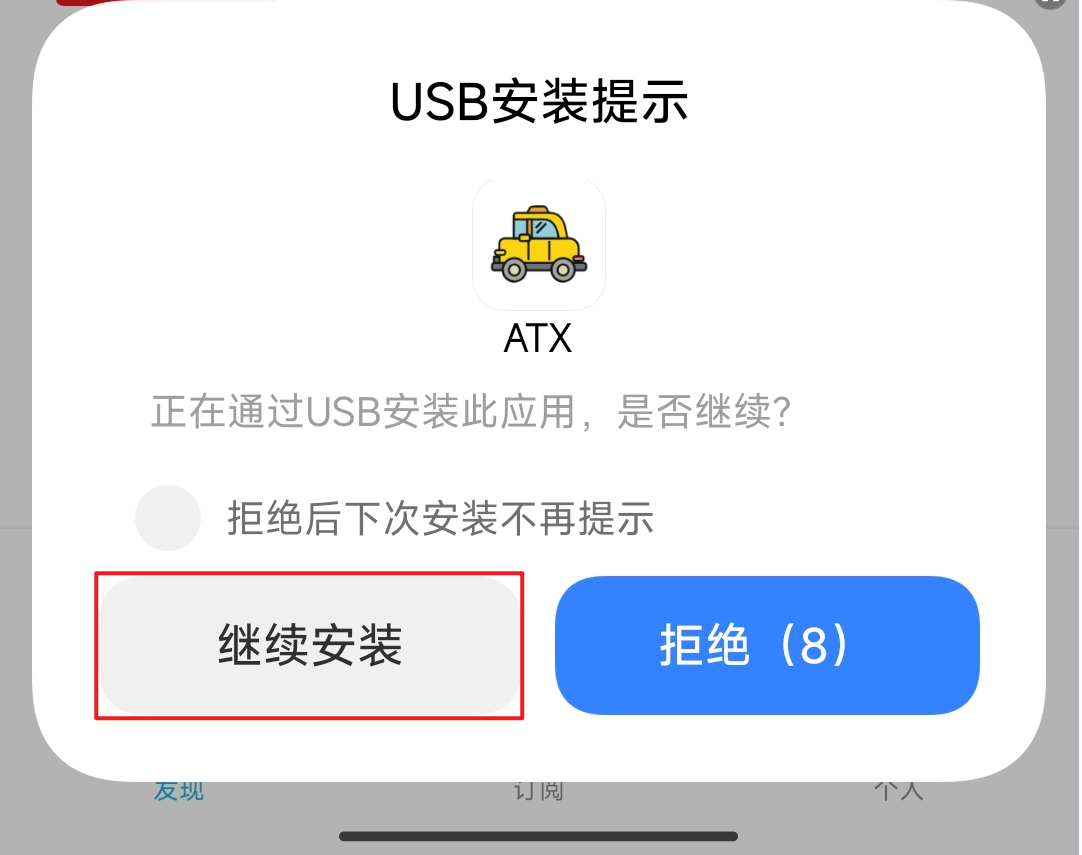1082x855 pixels.
Task: Check 拒绝后下次安装不再提示 option
Action: [x=168, y=518]
